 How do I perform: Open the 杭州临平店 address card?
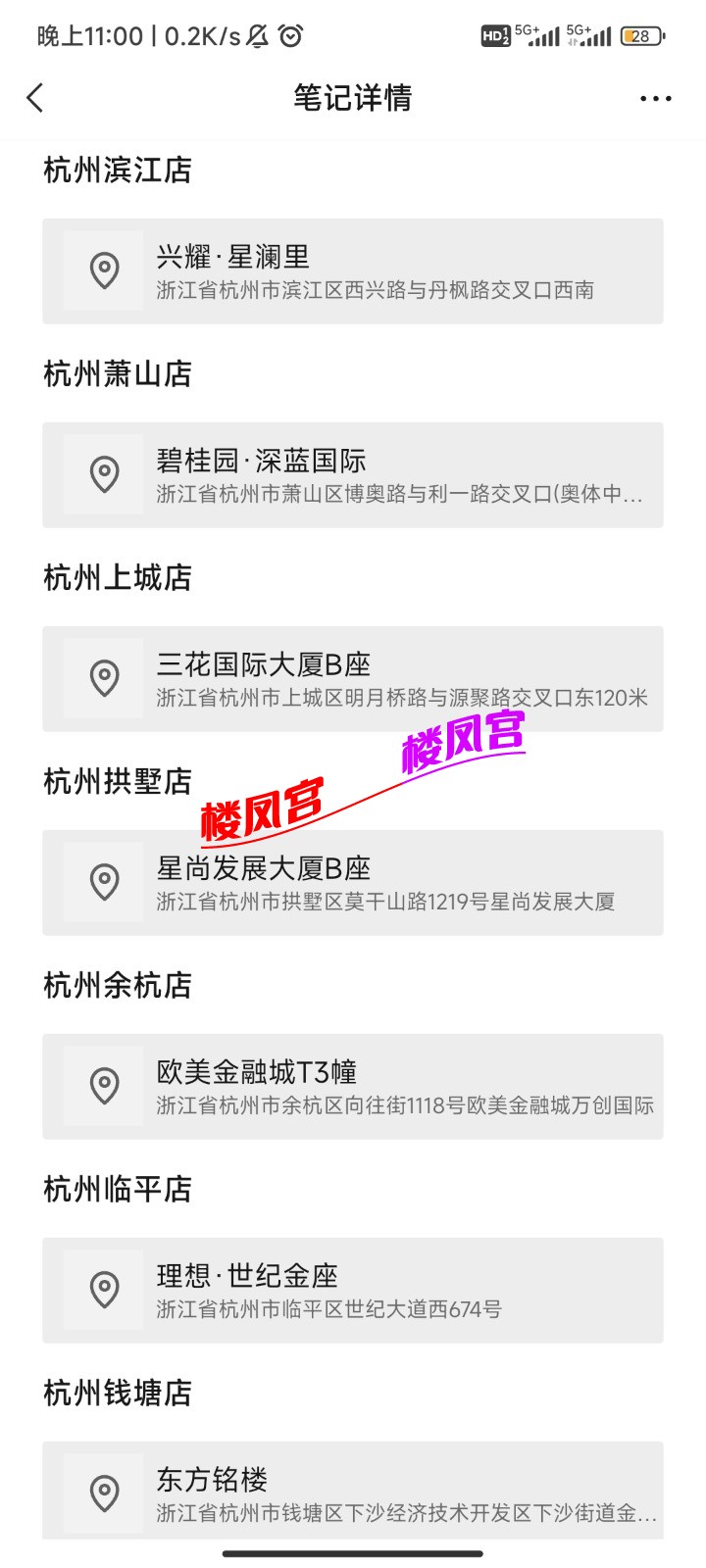(353, 1290)
